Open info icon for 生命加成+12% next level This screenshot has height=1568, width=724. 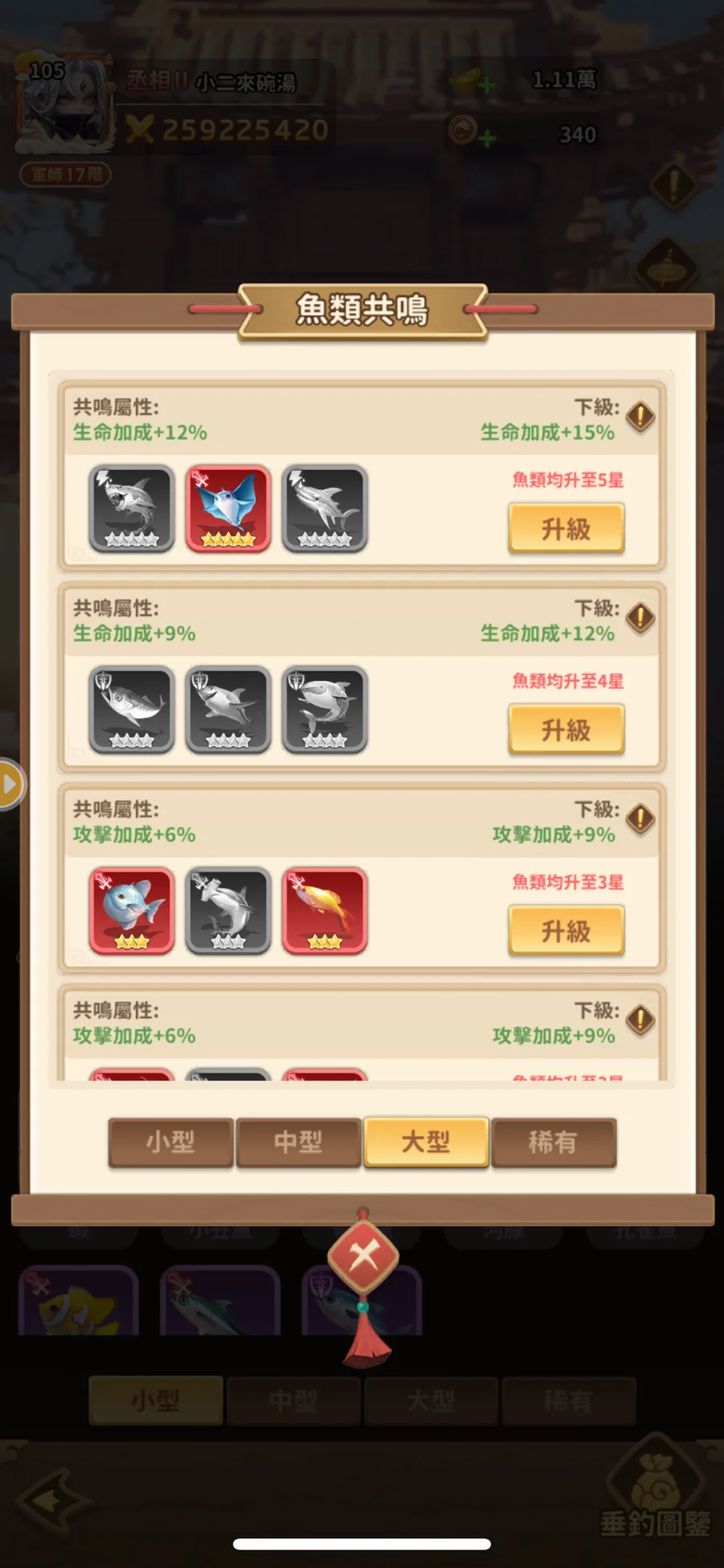pyautogui.click(x=640, y=618)
